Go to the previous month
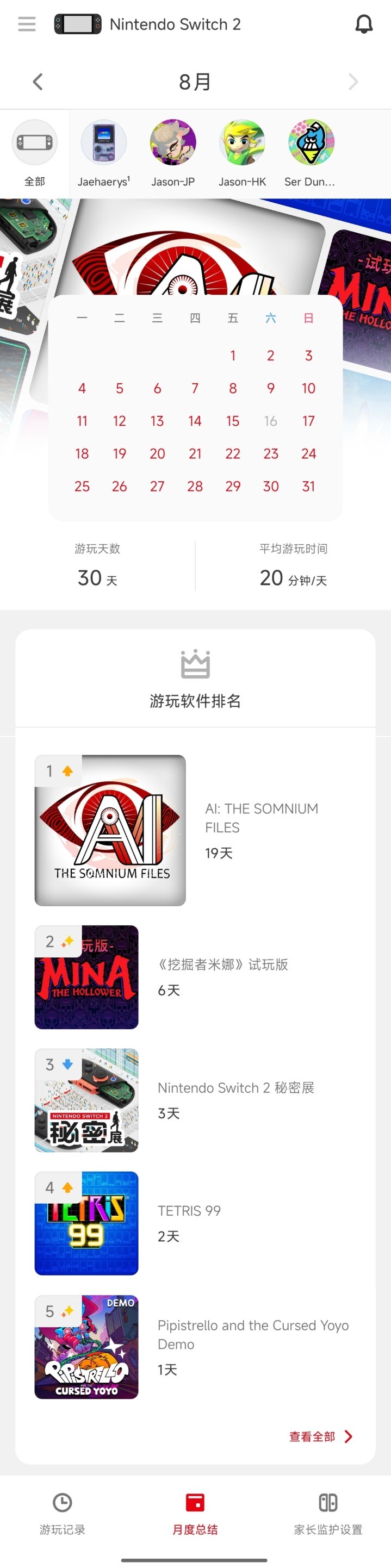Viewport: 391px width, 1568px height. pyautogui.click(x=38, y=82)
